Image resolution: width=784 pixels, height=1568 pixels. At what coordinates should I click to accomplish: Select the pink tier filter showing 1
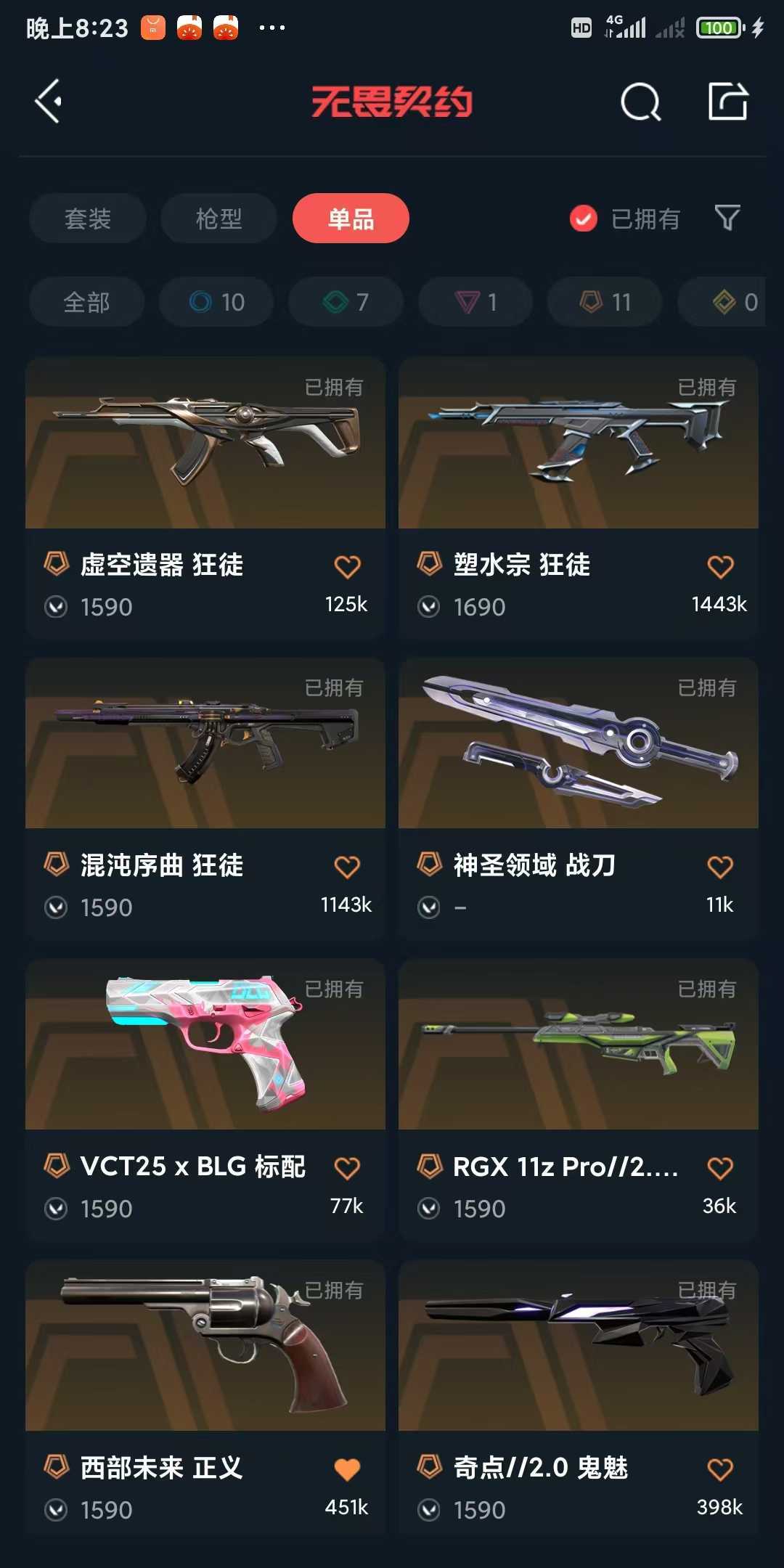coord(475,302)
